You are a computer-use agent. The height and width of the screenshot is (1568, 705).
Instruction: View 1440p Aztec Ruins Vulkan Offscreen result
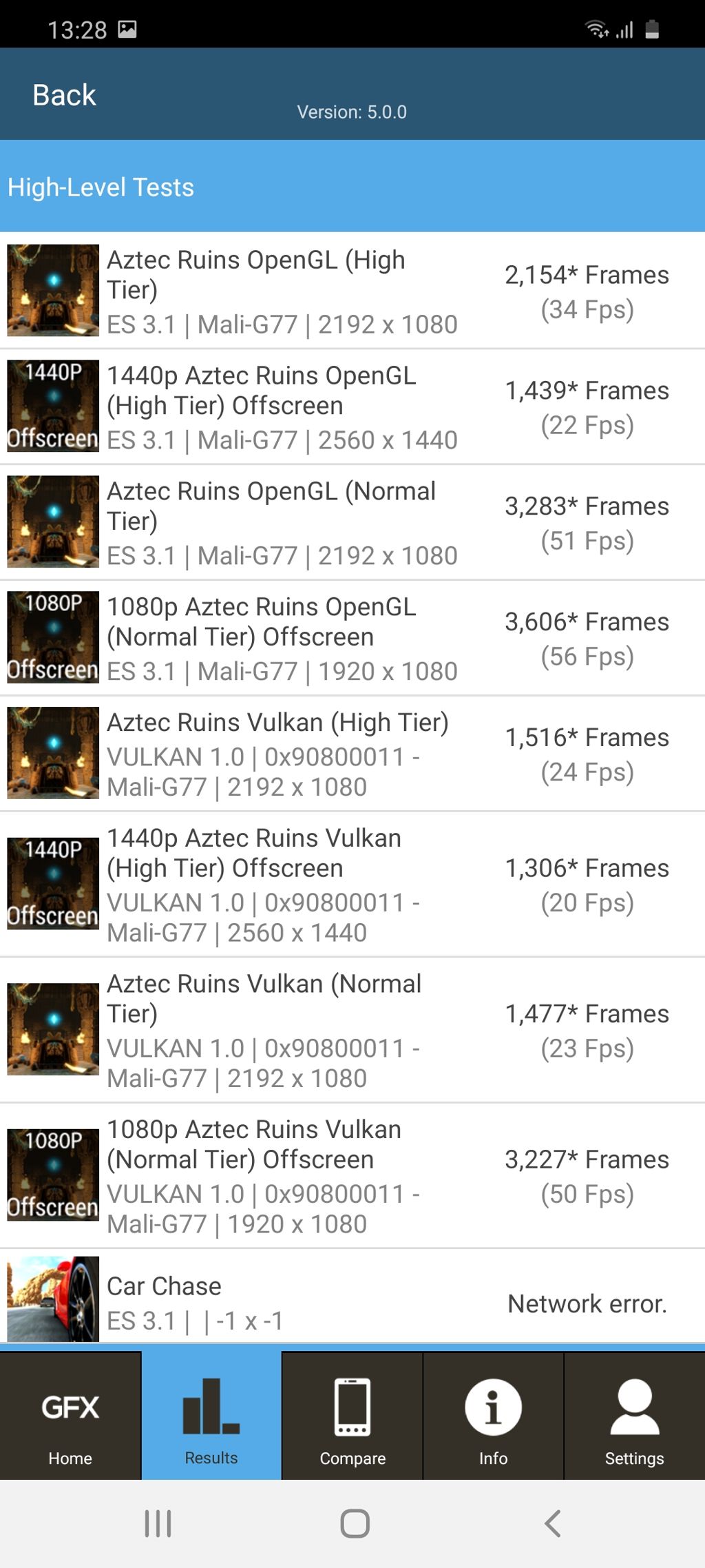pos(352,885)
